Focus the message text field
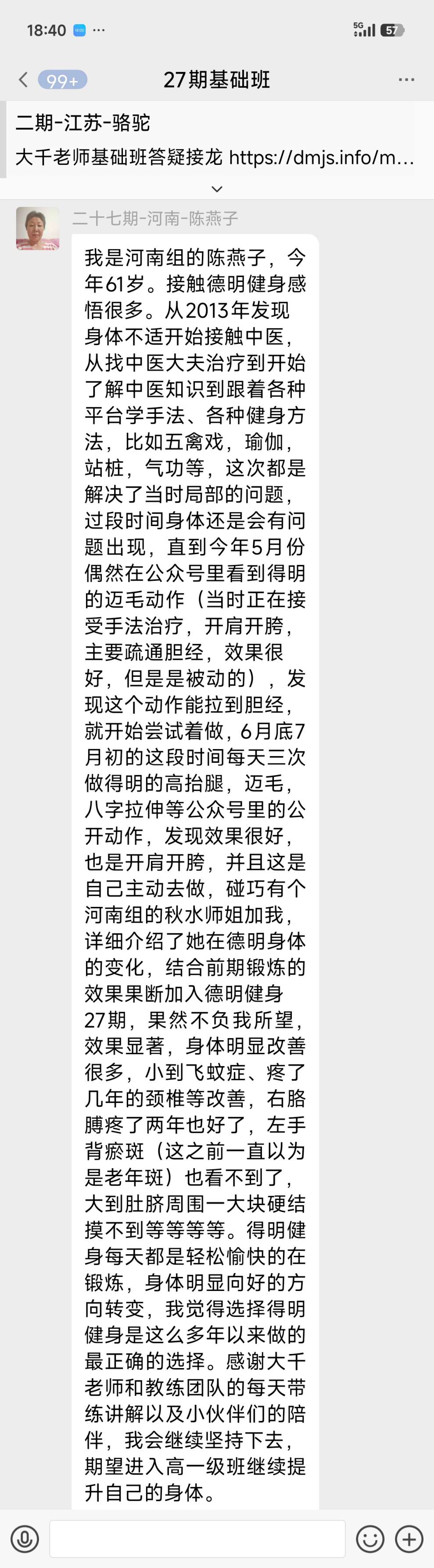The image size is (434, 1568). coord(197,1539)
